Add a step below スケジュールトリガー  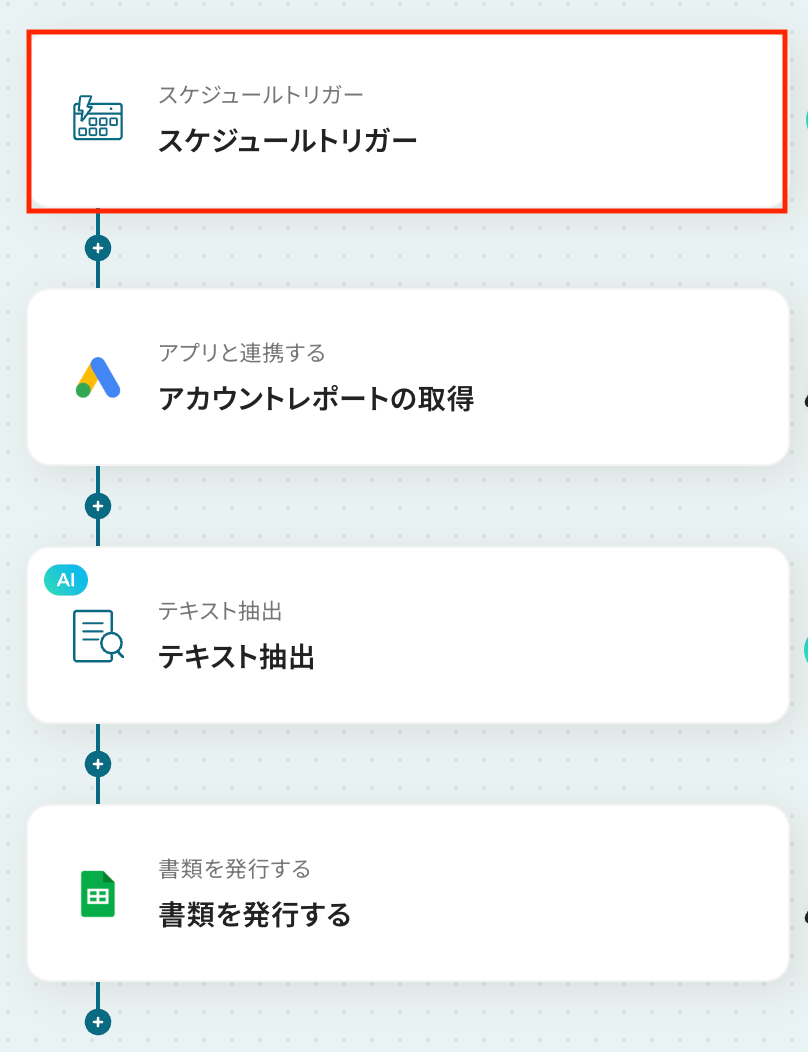click(x=98, y=248)
